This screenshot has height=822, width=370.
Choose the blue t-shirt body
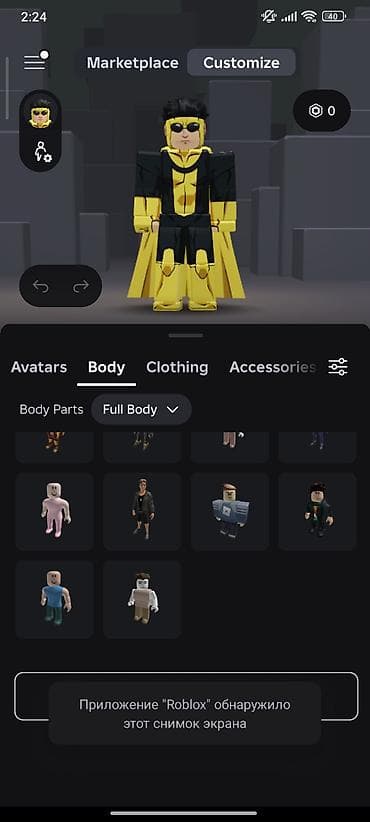click(55, 599)
